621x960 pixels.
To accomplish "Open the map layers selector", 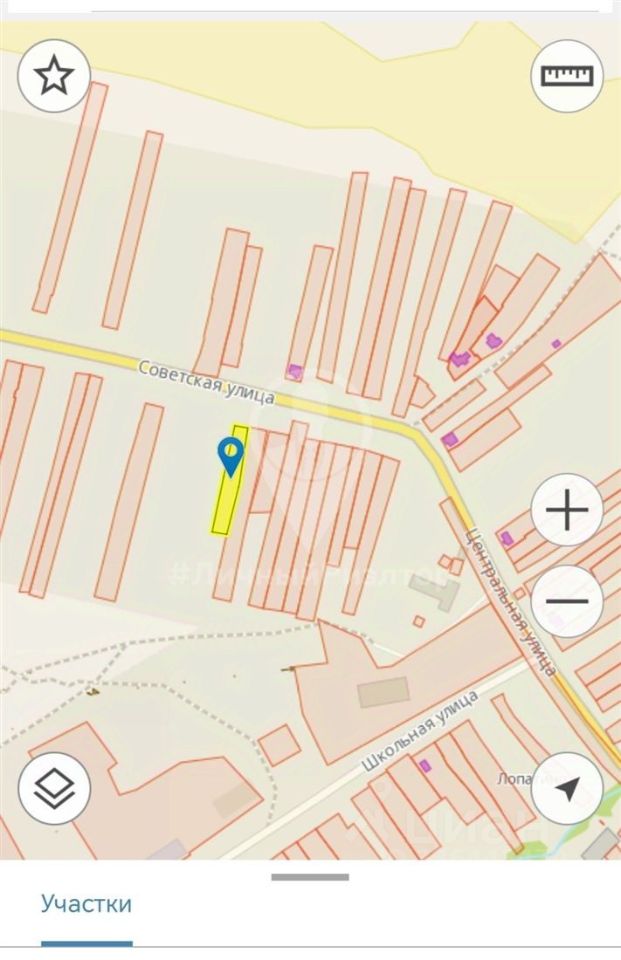I will coord(54,788).
